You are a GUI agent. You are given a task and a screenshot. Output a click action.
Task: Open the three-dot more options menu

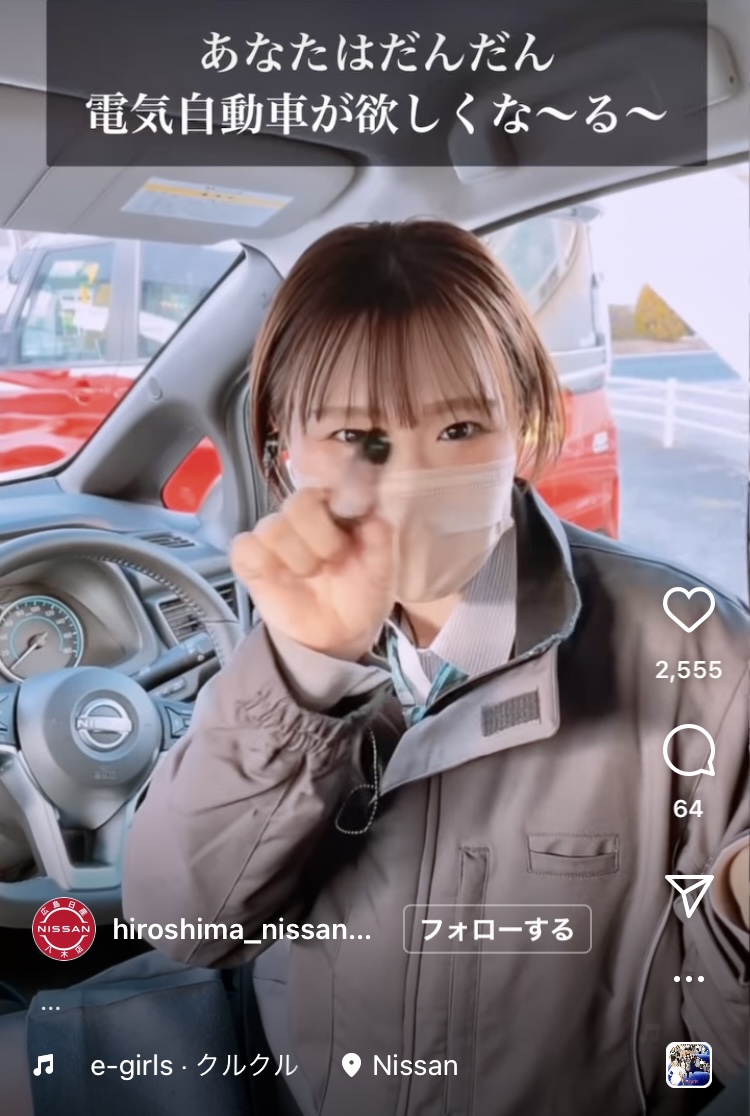click(x=689, y=979)
